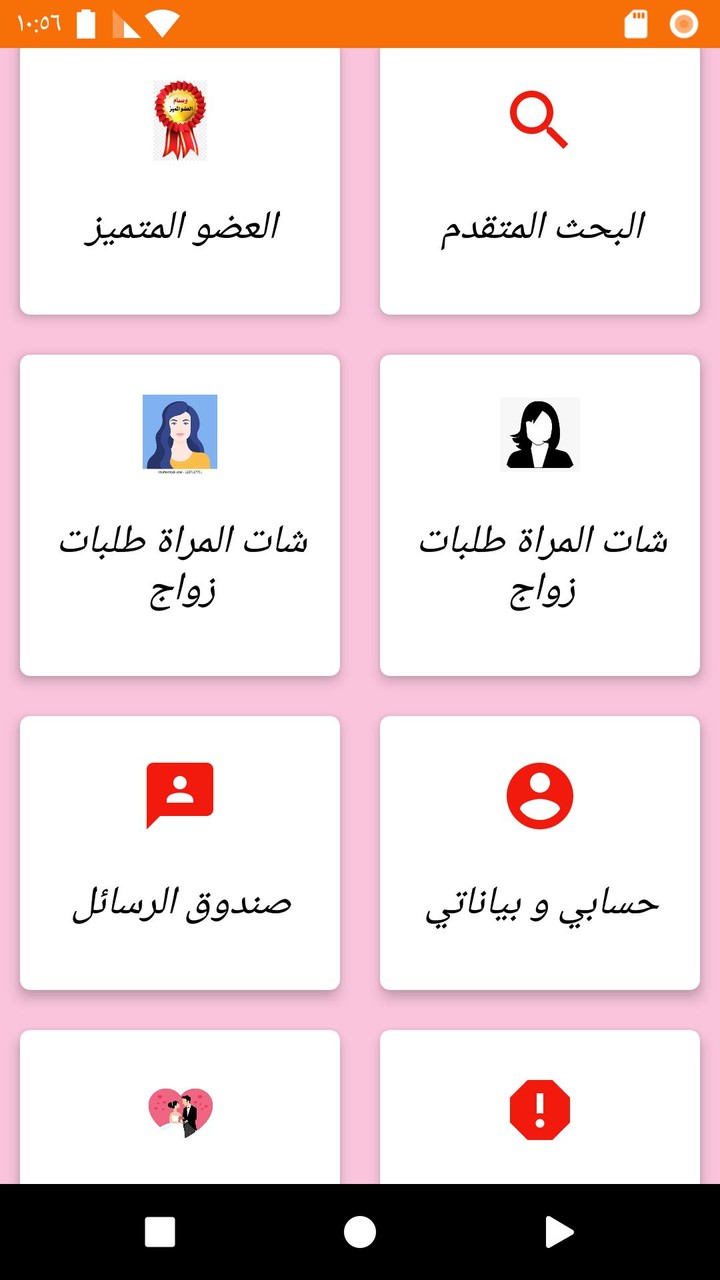Open the red message inbox icon
Image resolution: width=720 pixels, height=1280 pixels.
click(180, 793)
